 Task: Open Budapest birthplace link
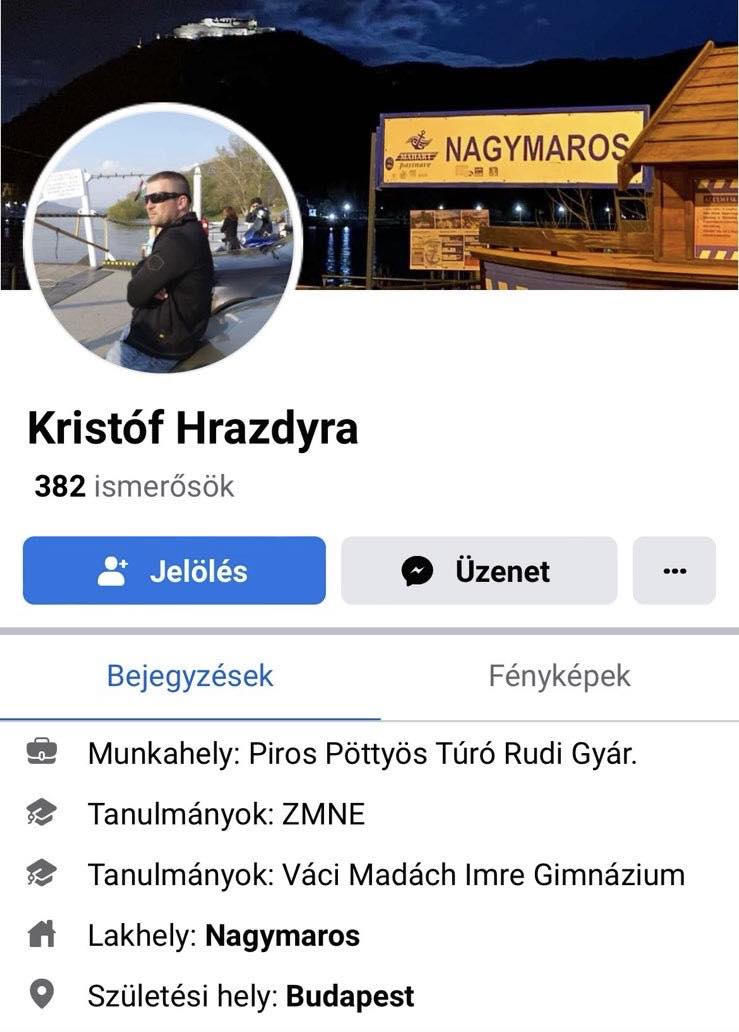tap(350, 996)
